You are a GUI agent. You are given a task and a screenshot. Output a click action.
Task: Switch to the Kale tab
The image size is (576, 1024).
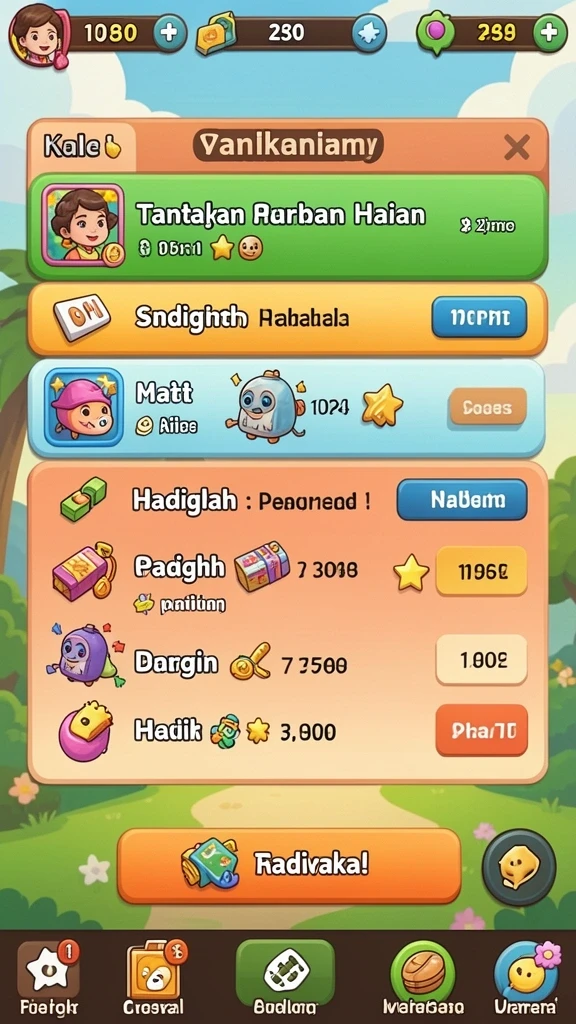tap(82, 146)
